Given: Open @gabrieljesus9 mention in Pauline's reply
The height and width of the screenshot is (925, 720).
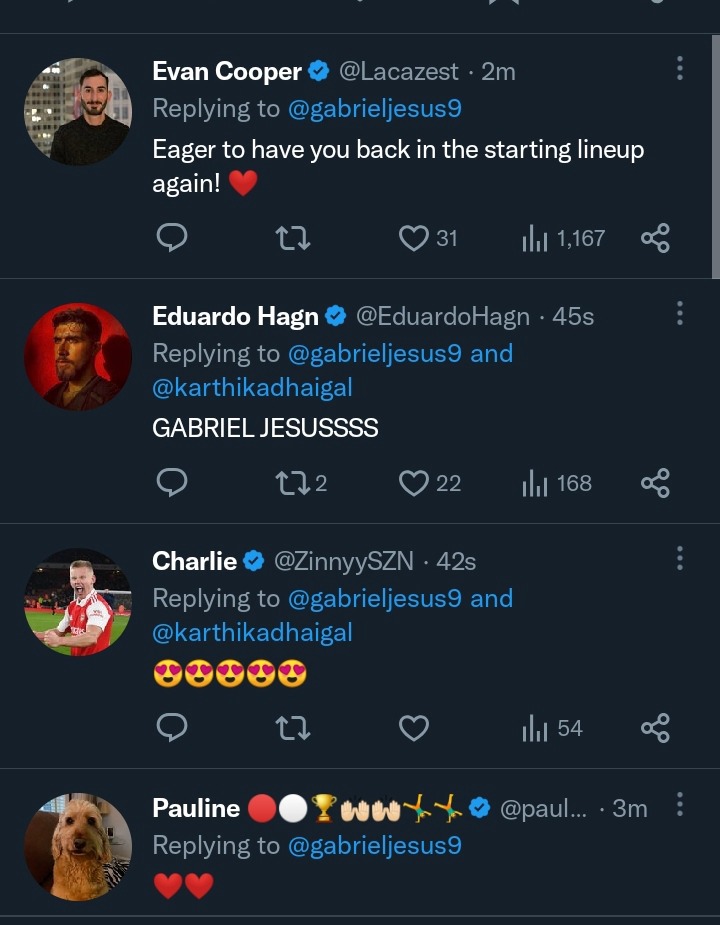Looking at the screenshot, I should [374, 845].
